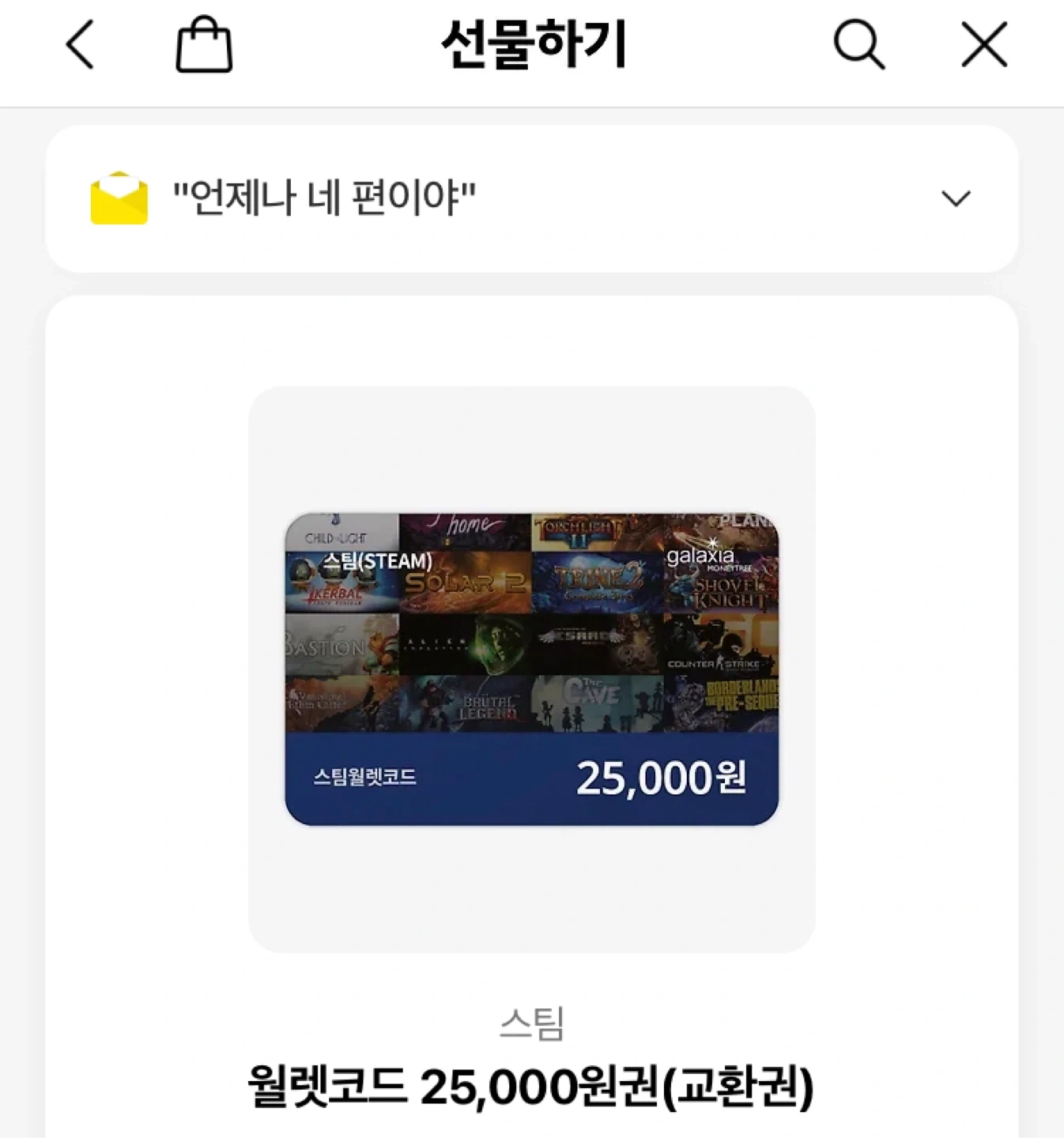Viewport: 1064px width, 1138px height.
Task: Click the 스팀 brand label
Action: (x=532, y=1025)
